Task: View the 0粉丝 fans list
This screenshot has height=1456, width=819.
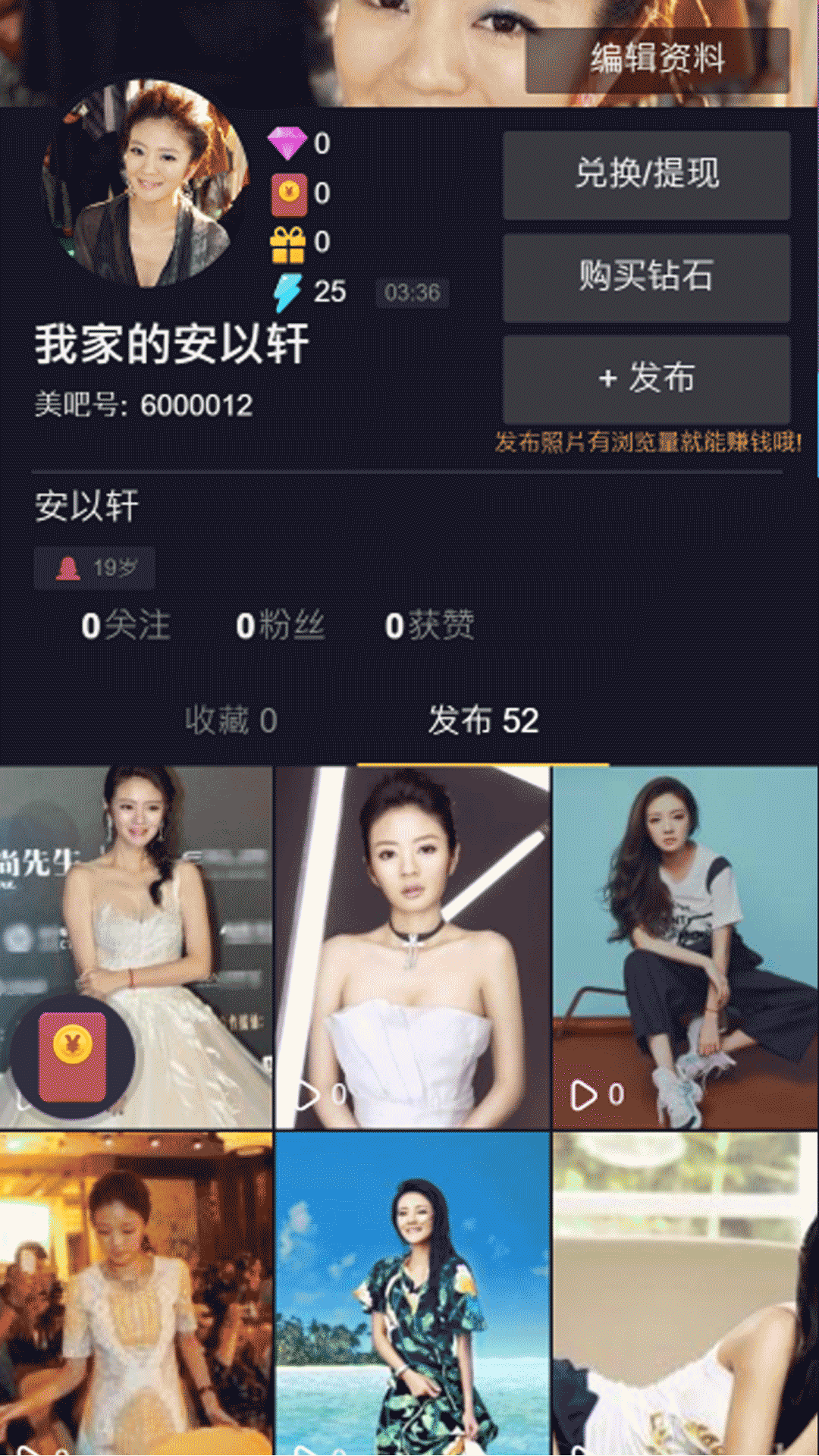Action: pyautogui.click(x=280, y=626)
